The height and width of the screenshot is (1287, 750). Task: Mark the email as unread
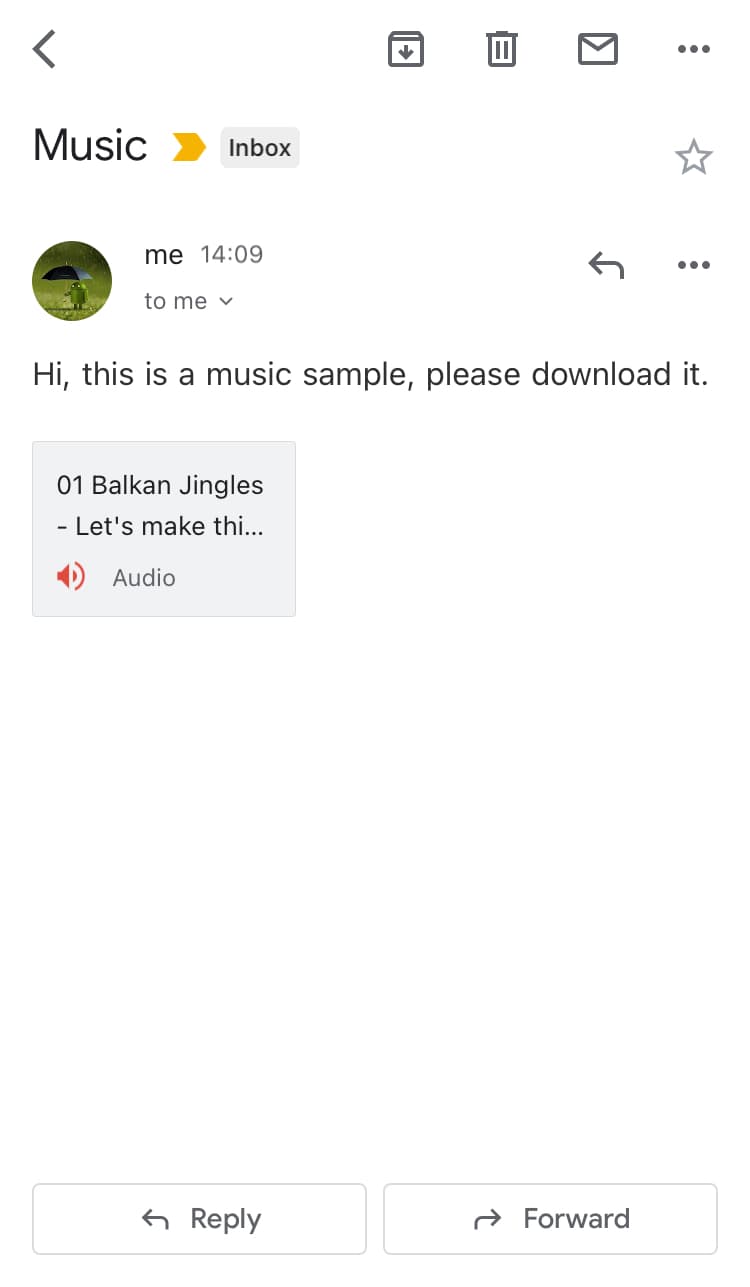[598, 48]
